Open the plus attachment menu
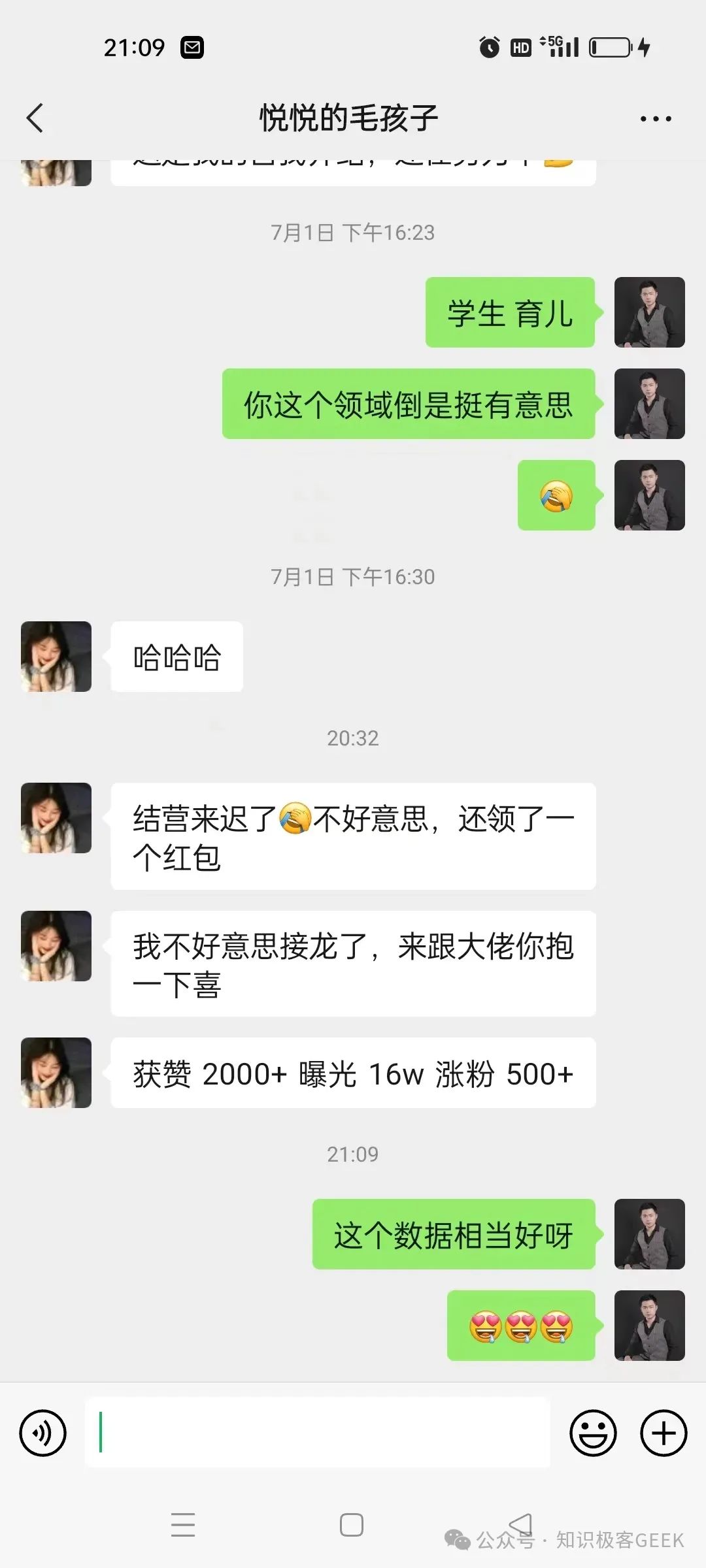This screenshot has height=1568, width=706. pyautogui.click(x=664, y=1433)
